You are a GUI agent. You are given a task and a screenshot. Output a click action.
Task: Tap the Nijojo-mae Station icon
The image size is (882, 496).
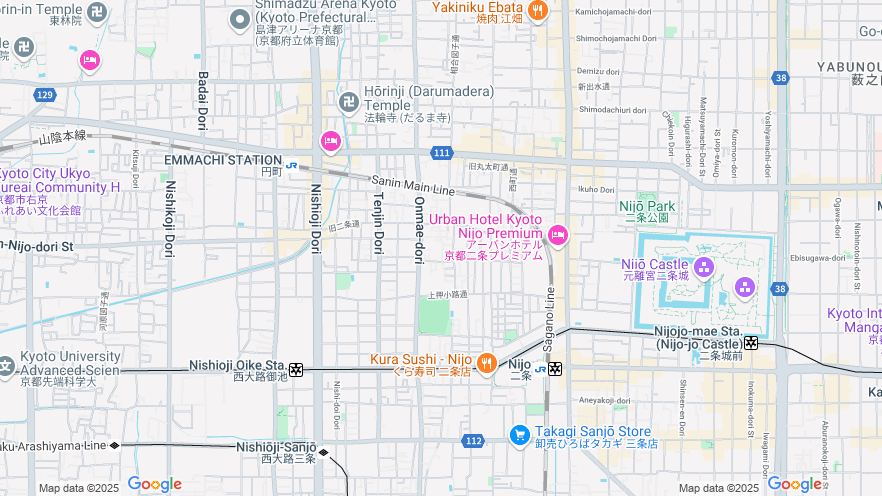750,342
